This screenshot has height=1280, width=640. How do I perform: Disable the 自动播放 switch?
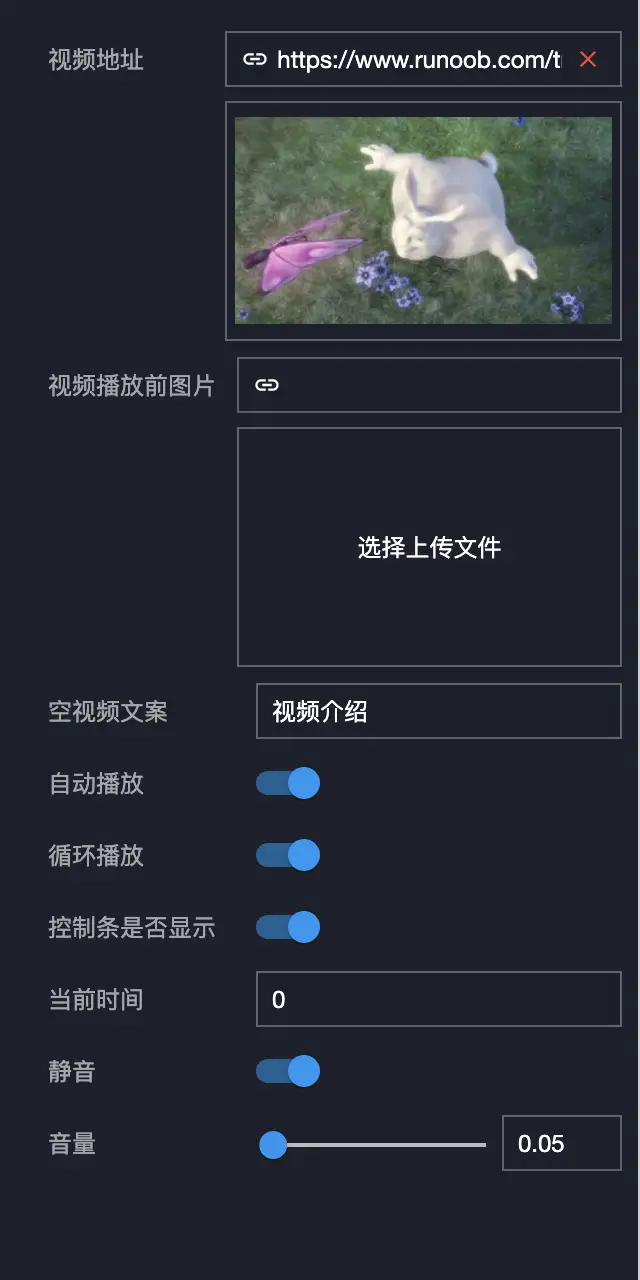click(x=288, y=783)
